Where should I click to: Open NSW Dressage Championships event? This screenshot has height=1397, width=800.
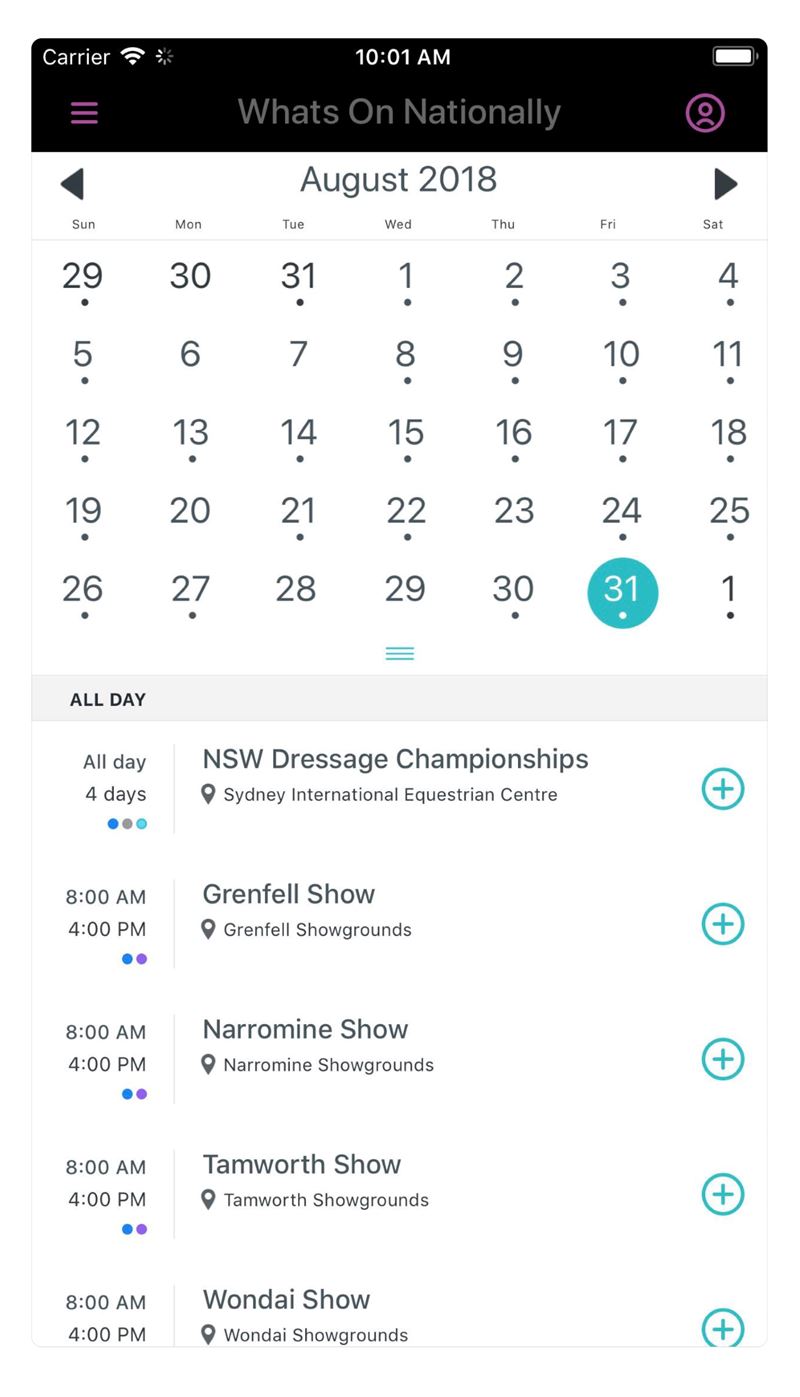[395, 760]
